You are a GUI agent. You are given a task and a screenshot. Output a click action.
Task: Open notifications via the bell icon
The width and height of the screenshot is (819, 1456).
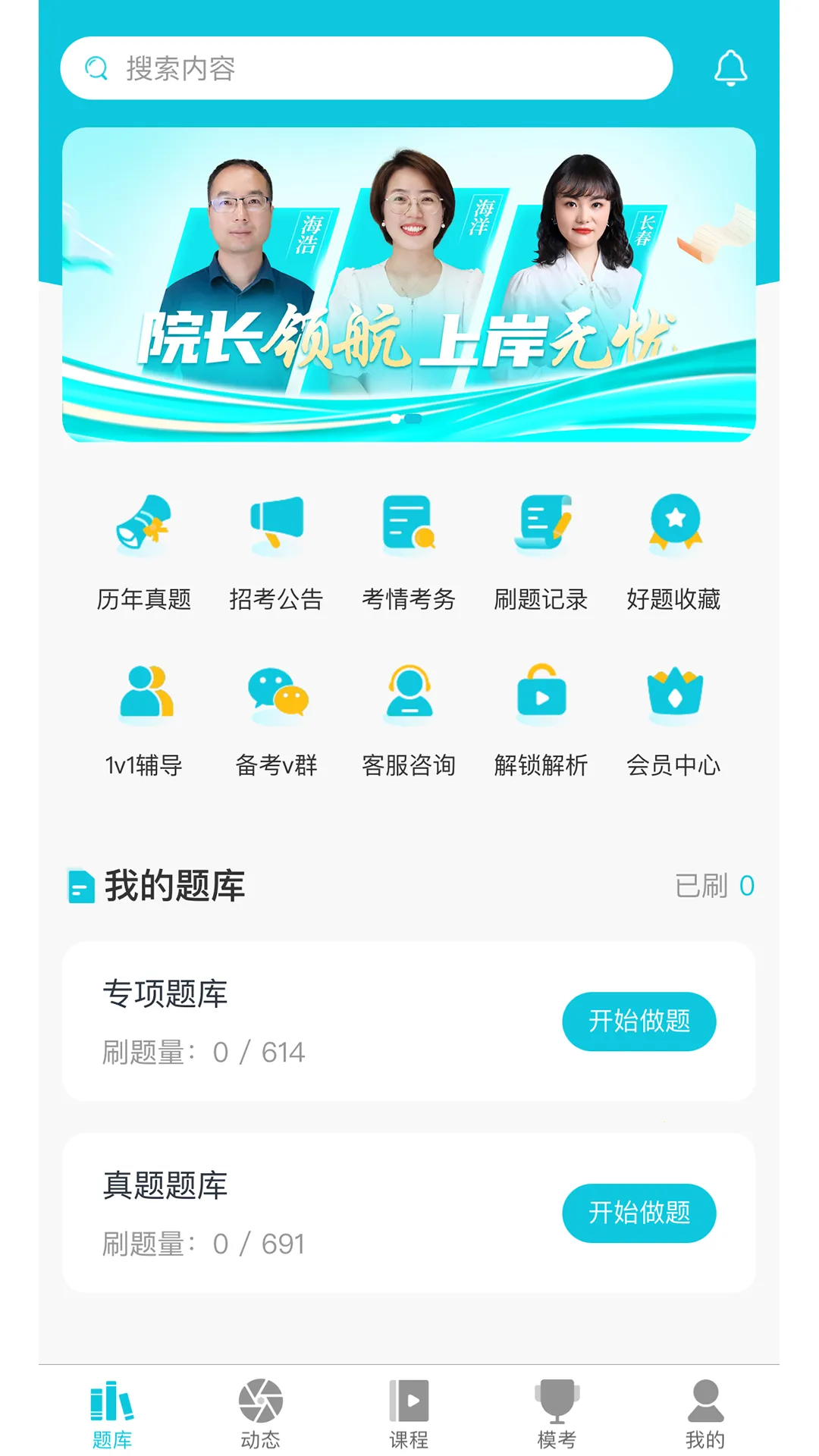(x=730, y=67)
